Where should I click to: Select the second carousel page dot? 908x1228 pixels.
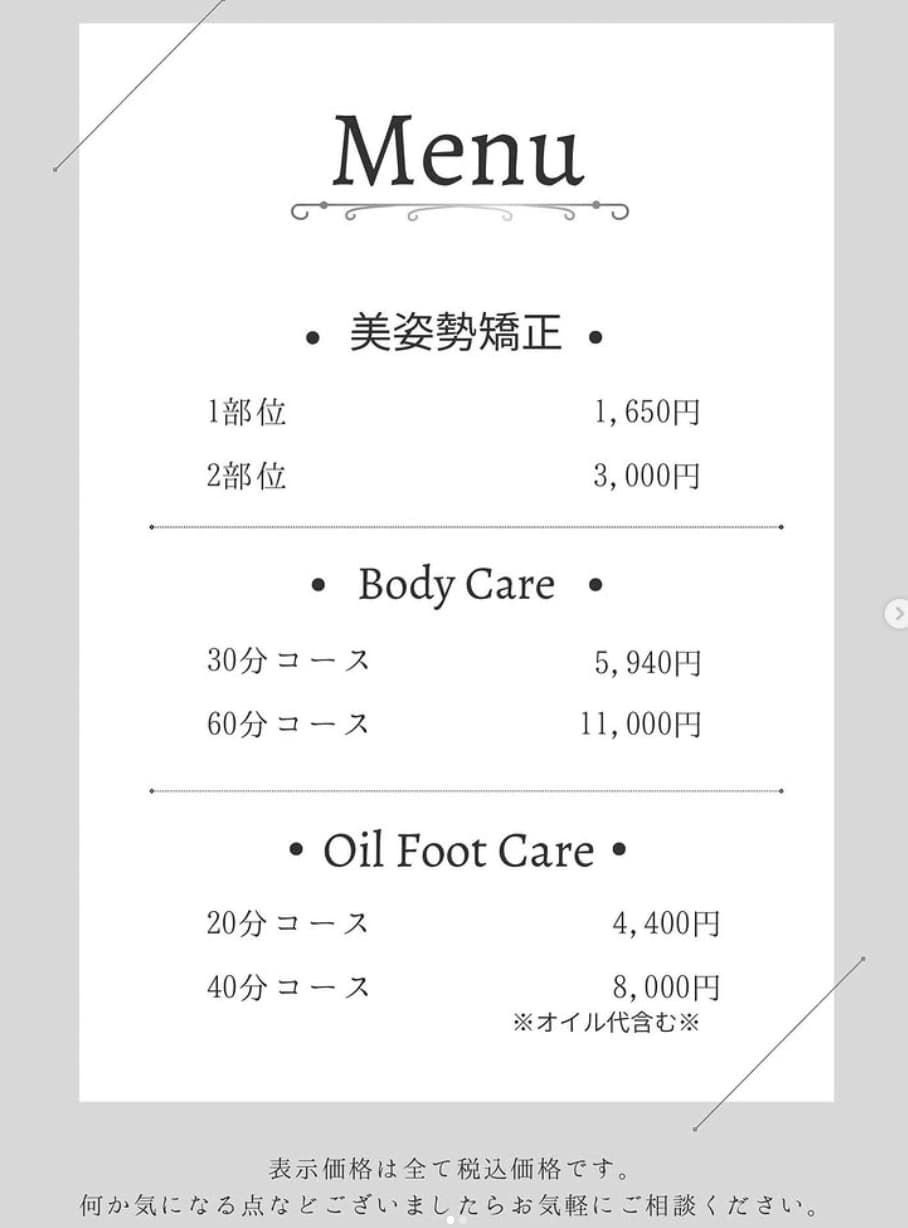click(462, 1220)
